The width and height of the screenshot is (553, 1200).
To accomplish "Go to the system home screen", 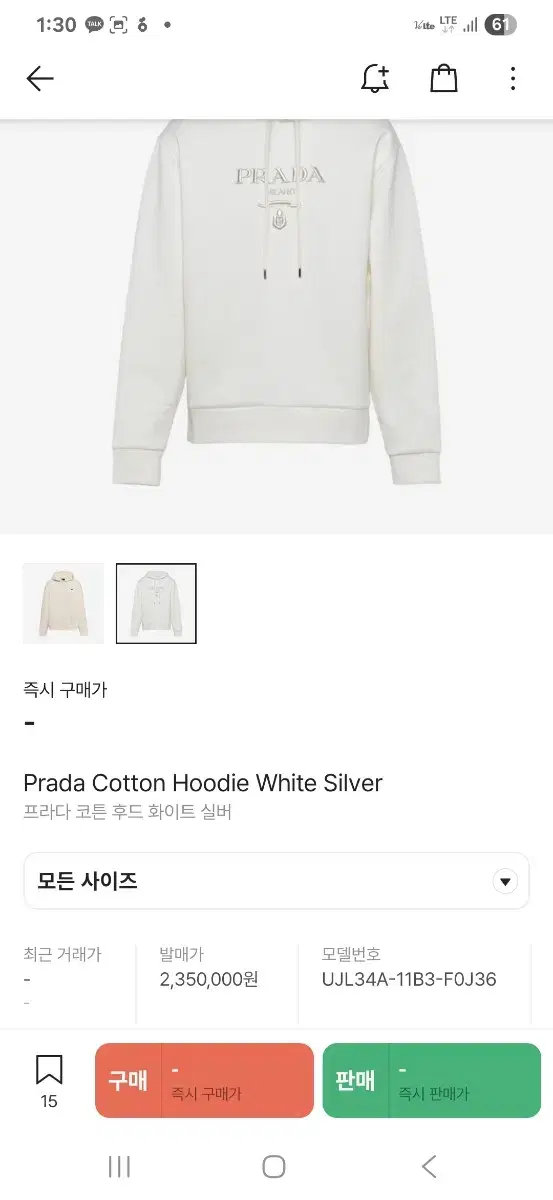I will pyautogui.click(x=274, y=1166).
